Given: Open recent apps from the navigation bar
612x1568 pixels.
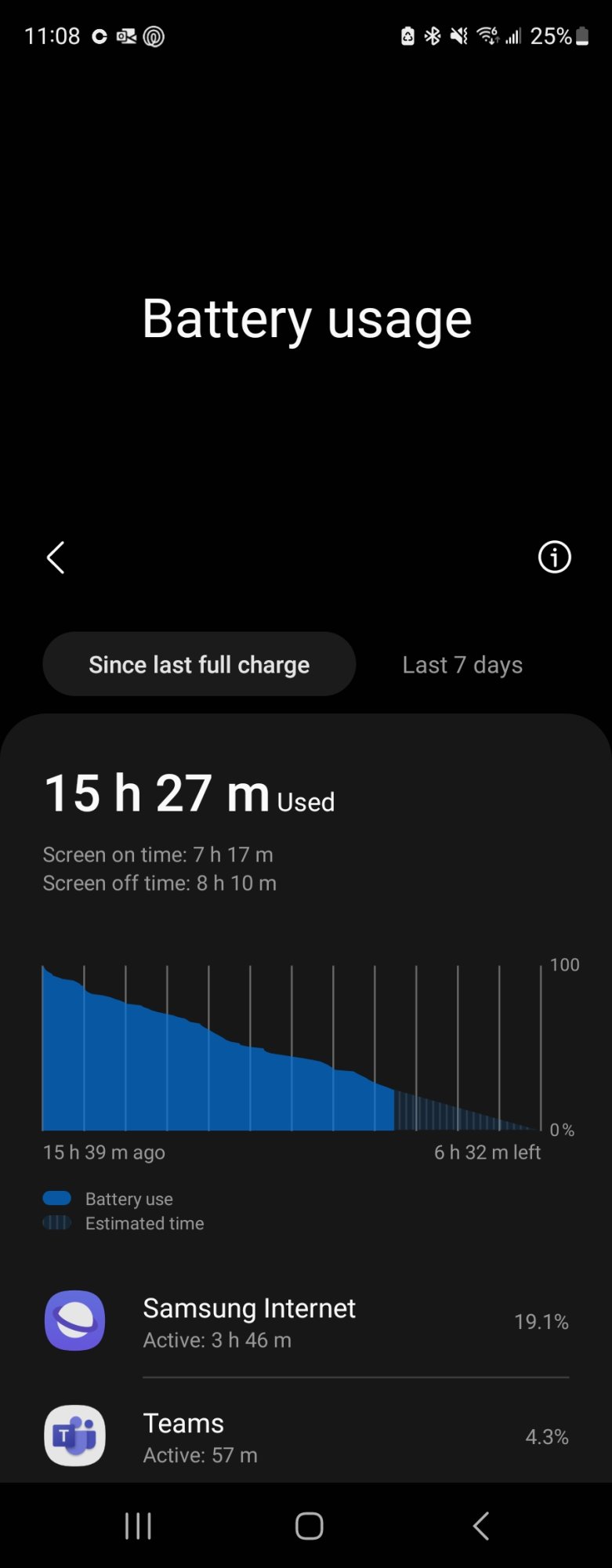Looking at the screenshot, I should (138, 1526).
